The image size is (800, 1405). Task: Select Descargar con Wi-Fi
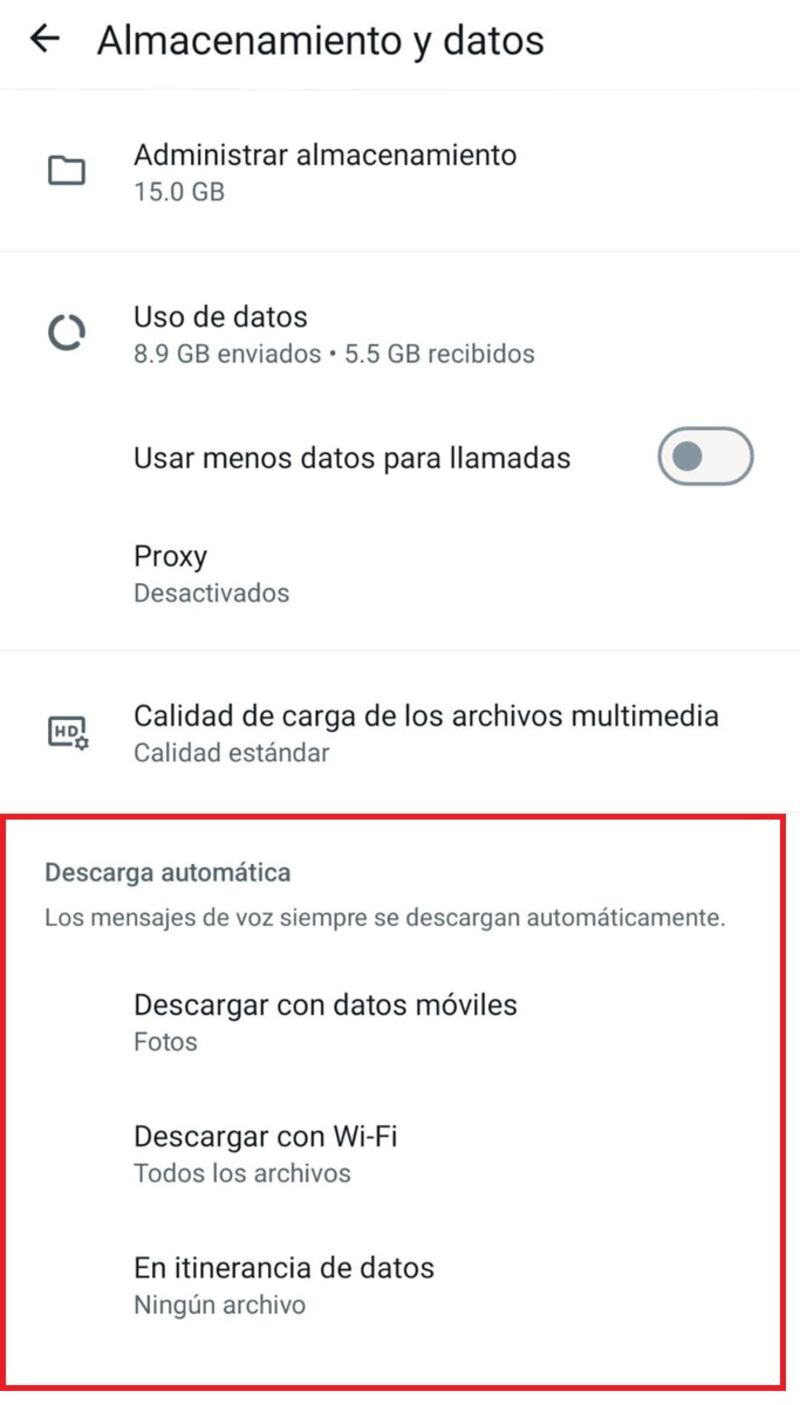pos(267,1153)
